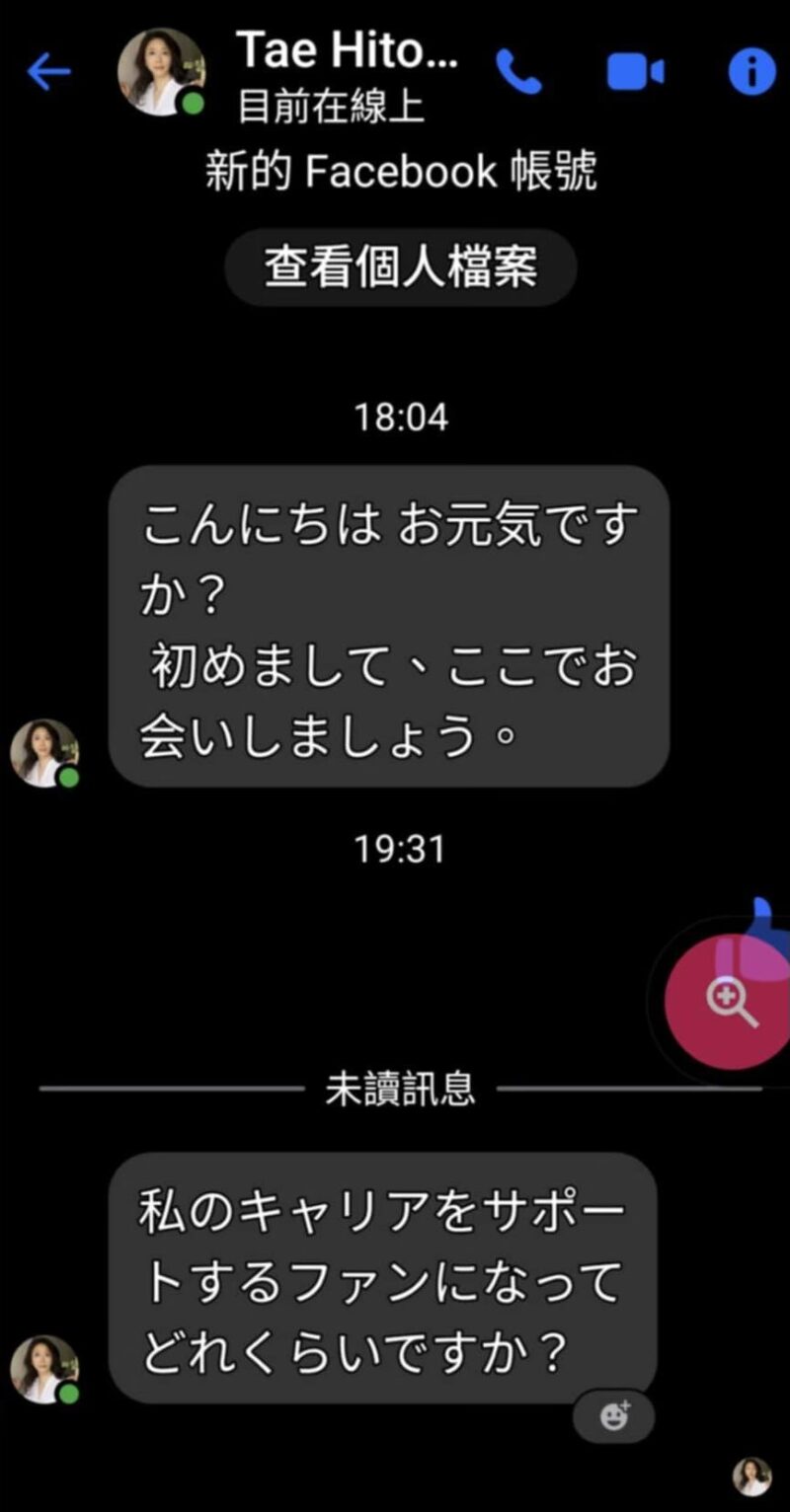Open the conversation info panel

click(751, 72)
